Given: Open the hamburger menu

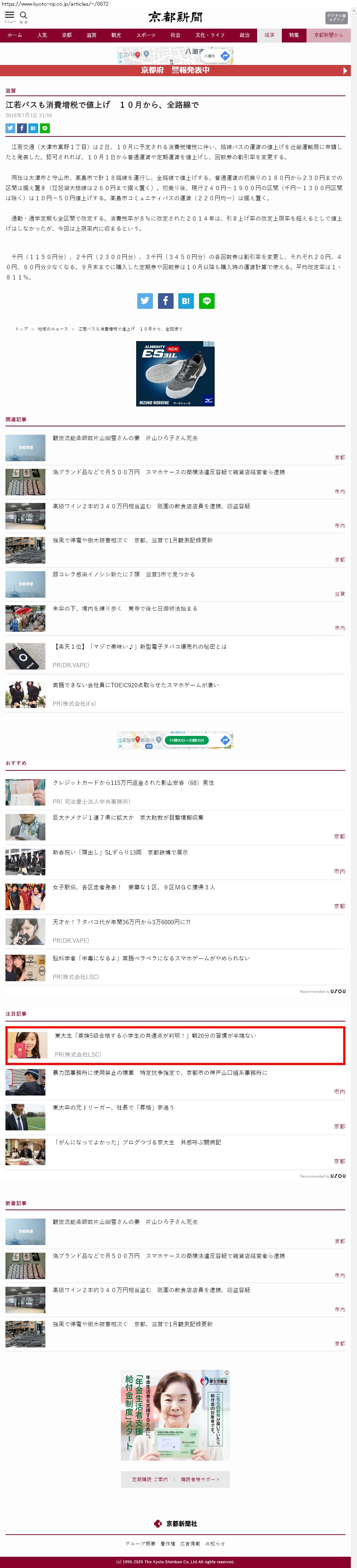Looking at the screenshot, I should tap(10, 16).
